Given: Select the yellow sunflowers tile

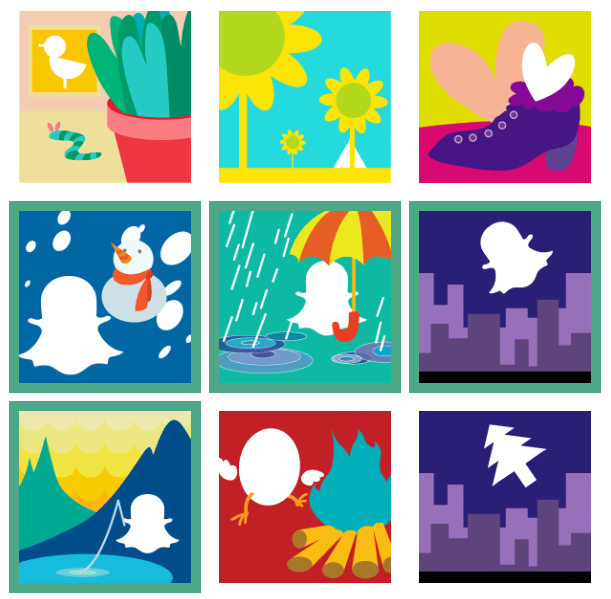Looking at the screenshot, I should [305, 97].
